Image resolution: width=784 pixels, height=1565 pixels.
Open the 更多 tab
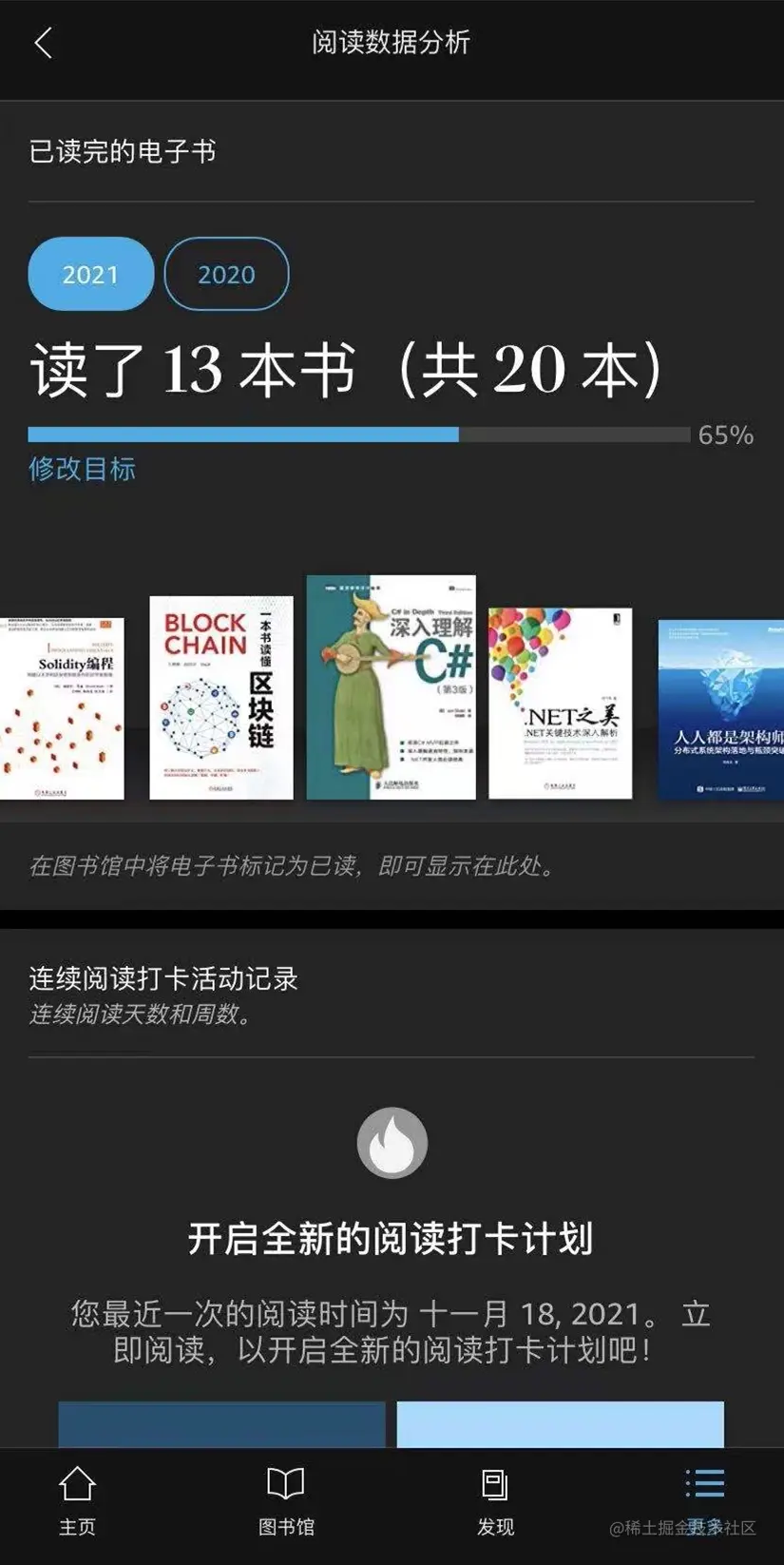705,1501
